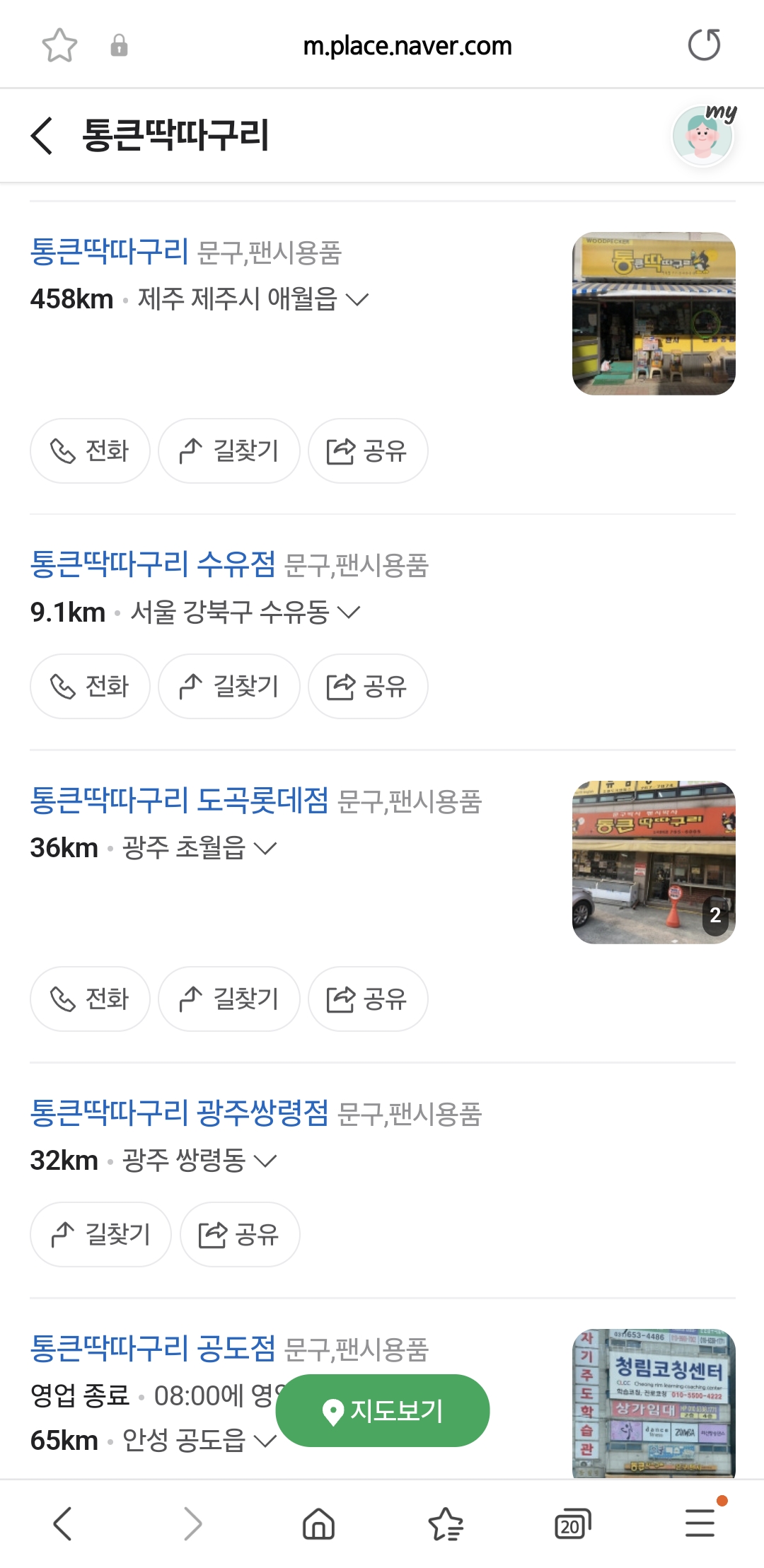Share the 통큰딱따구리 수유점 listing
764x1568 pixels.
click(367, 686)
